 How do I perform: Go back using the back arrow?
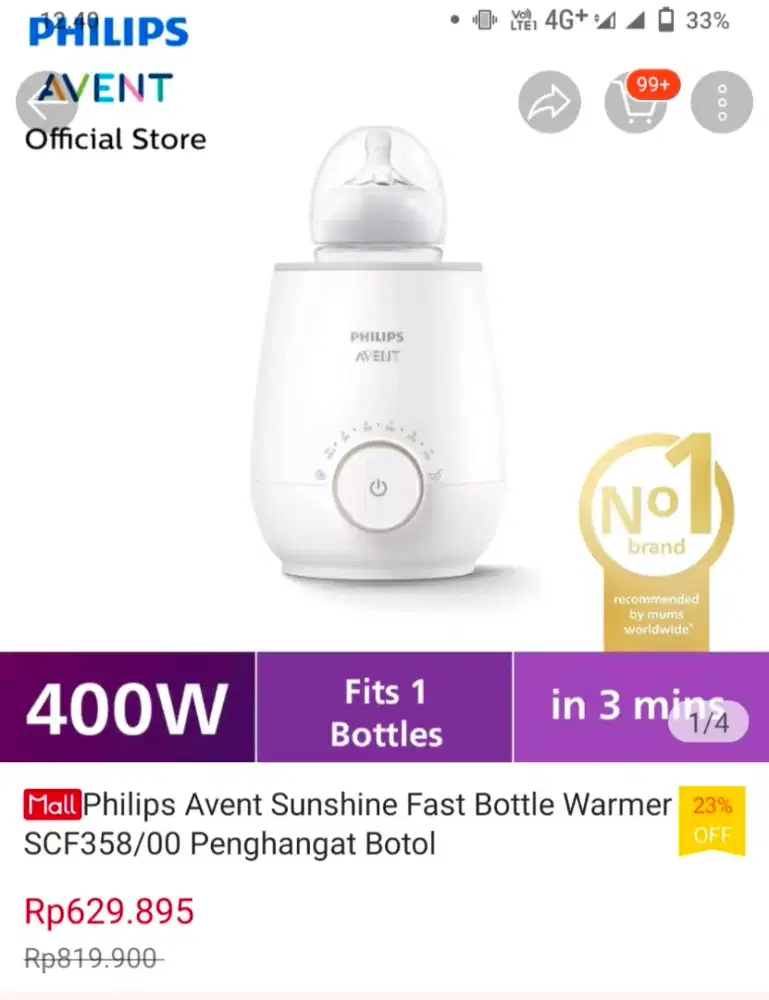point(46,102)
